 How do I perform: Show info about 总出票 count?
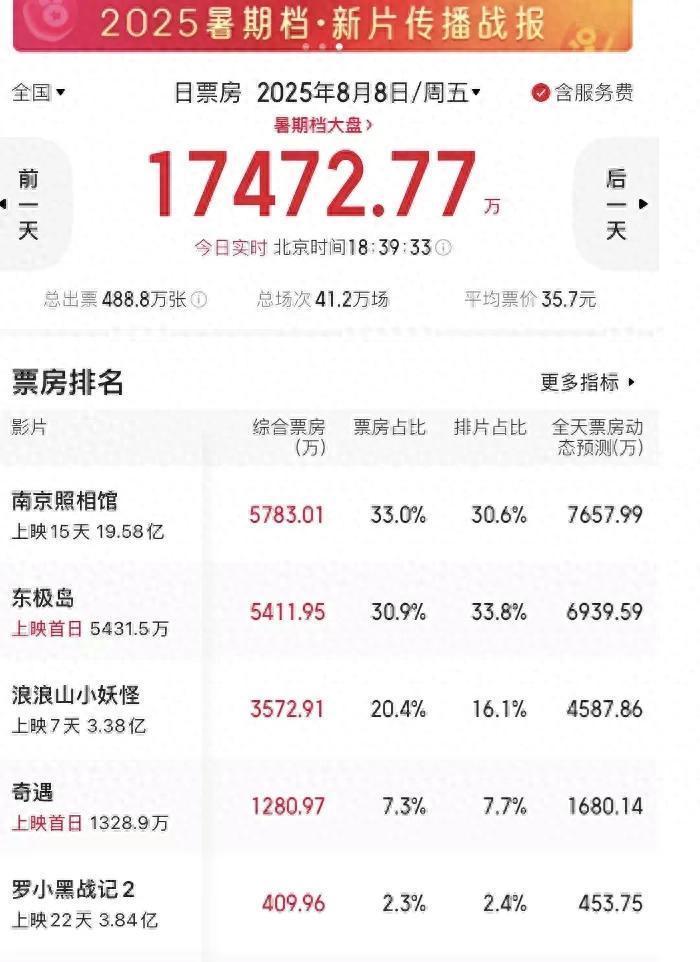(x=199, y=299)
